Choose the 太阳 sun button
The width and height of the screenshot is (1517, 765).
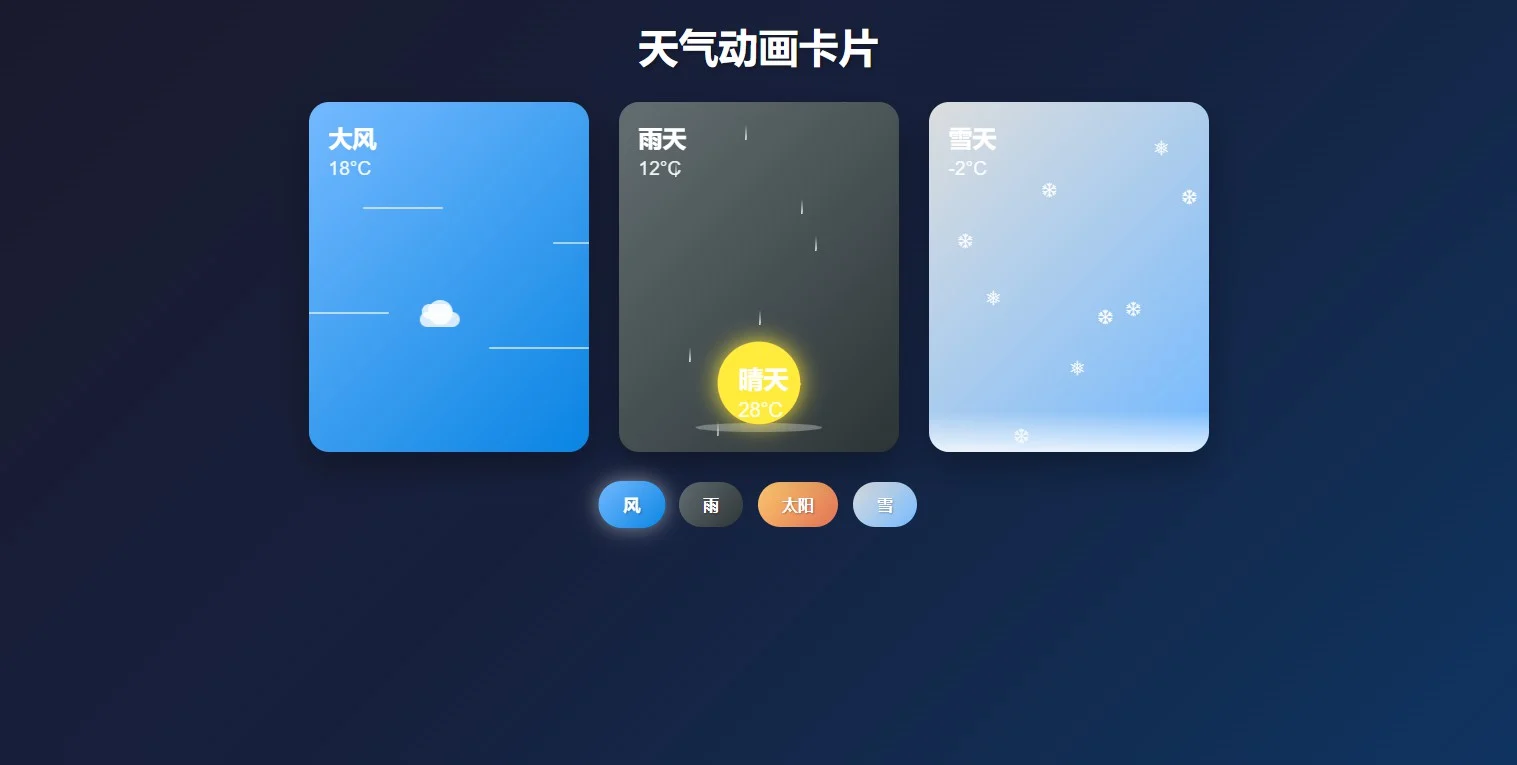pyautogui.click(x=797, y=505)
